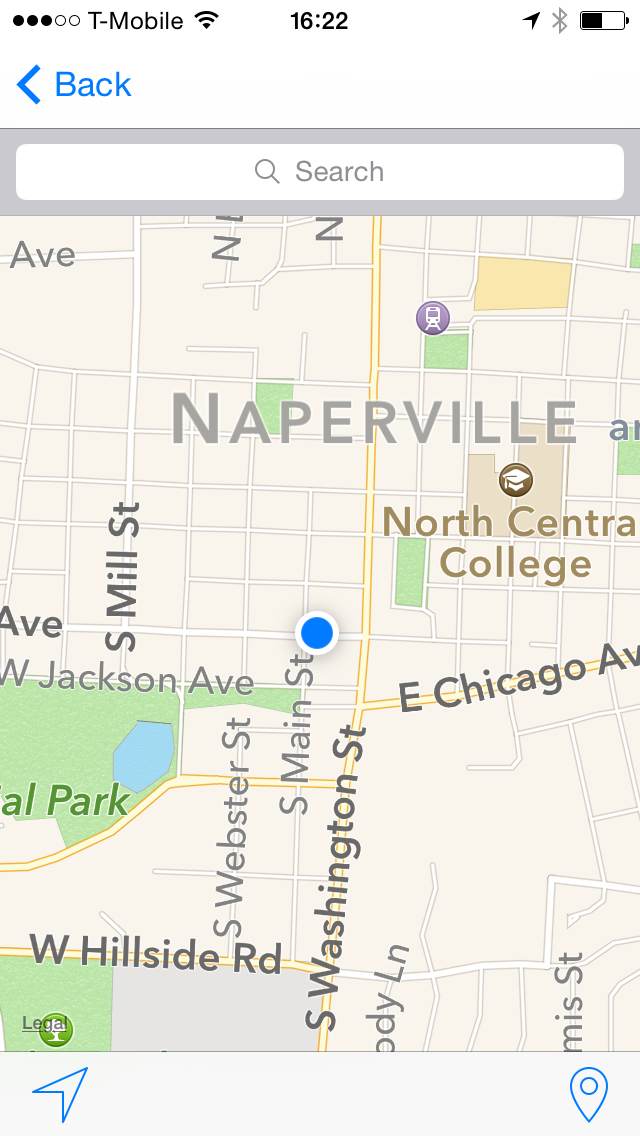The image size is (640, 1136).
Task: Go back to the previous screen
Action: (x=73, y=85)
